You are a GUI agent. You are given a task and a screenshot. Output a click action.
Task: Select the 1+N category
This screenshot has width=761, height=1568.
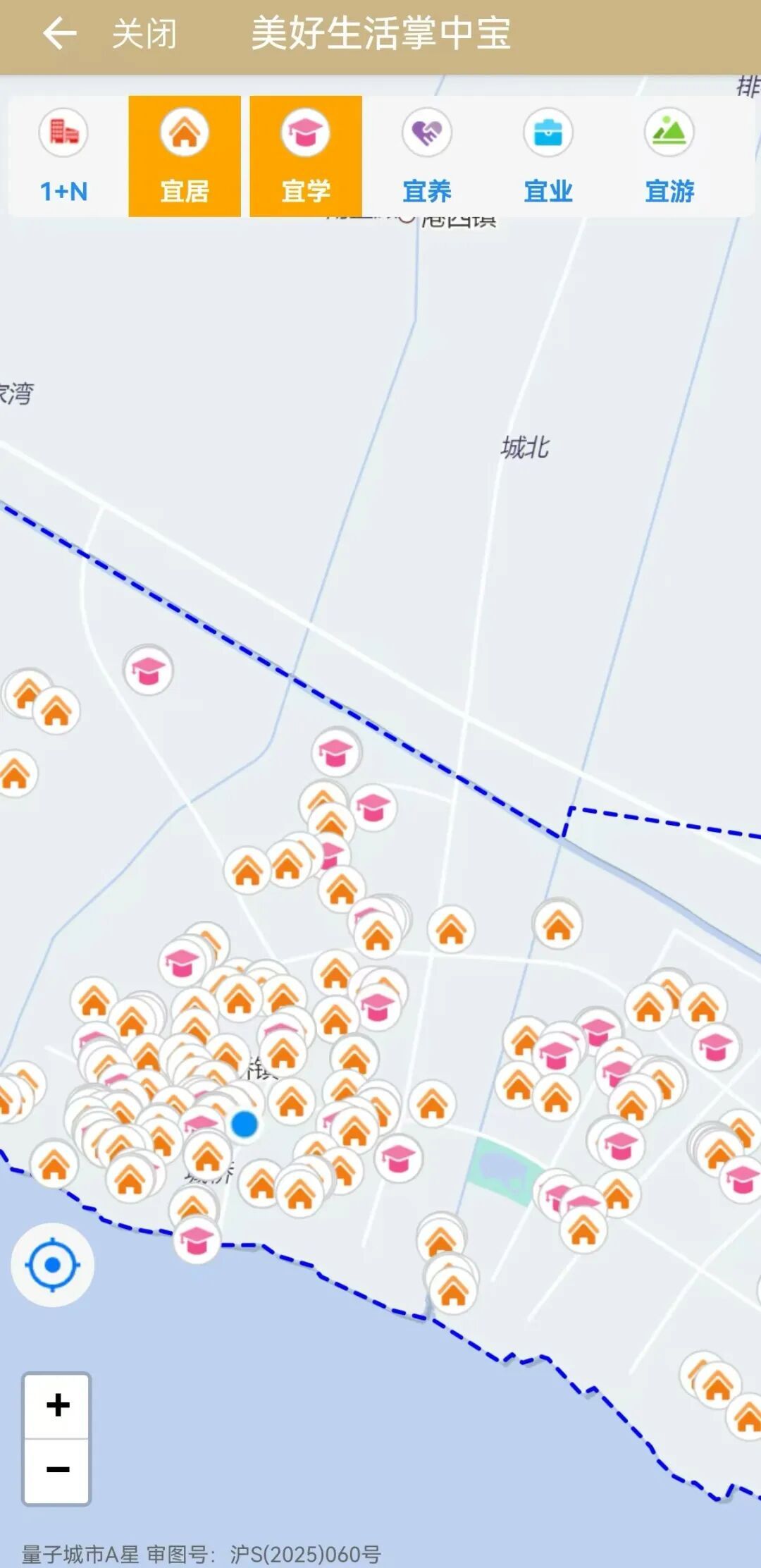click(63, 156)
